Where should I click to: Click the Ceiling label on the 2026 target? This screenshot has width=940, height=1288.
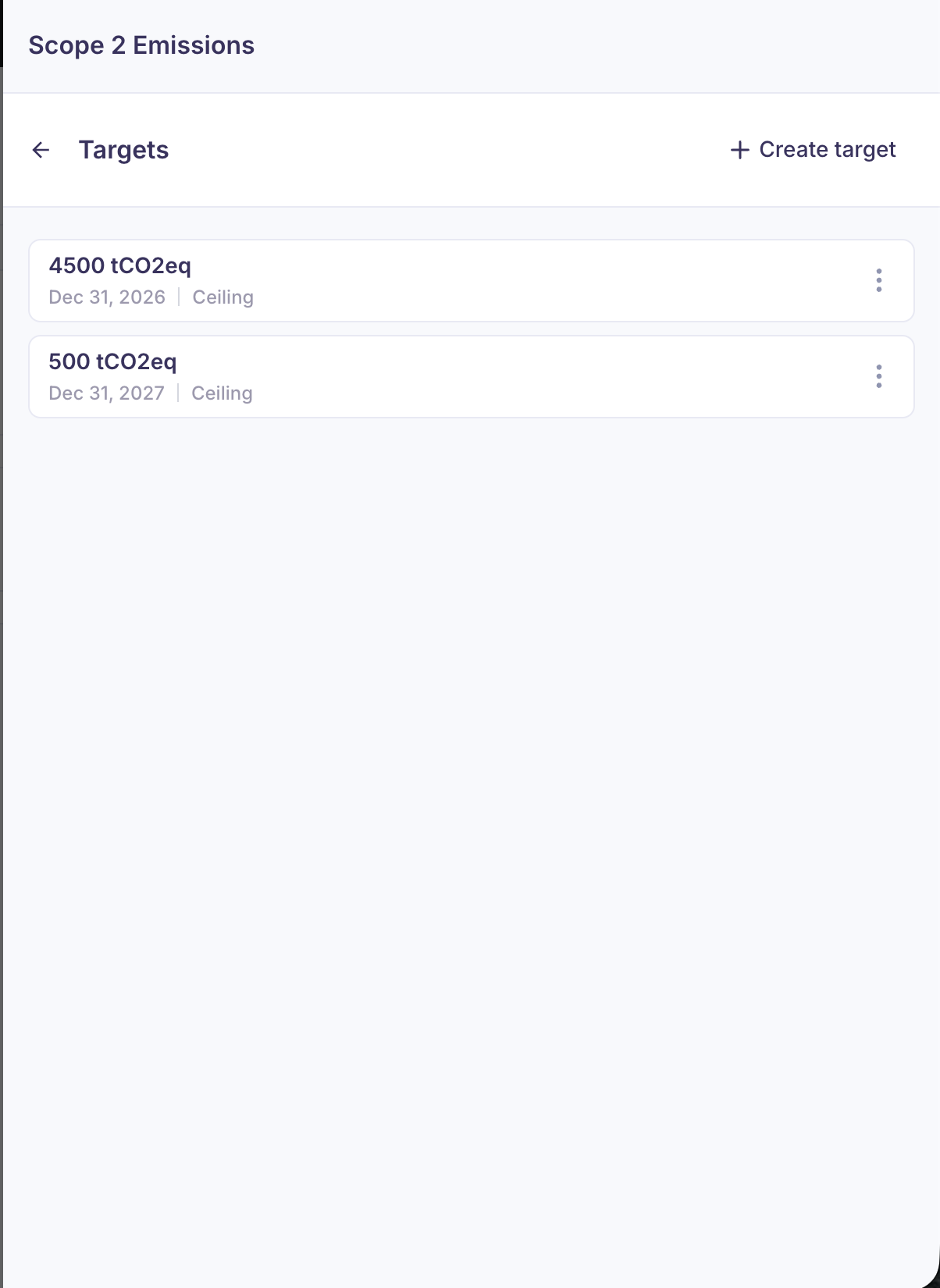click(x=222, y=297)
